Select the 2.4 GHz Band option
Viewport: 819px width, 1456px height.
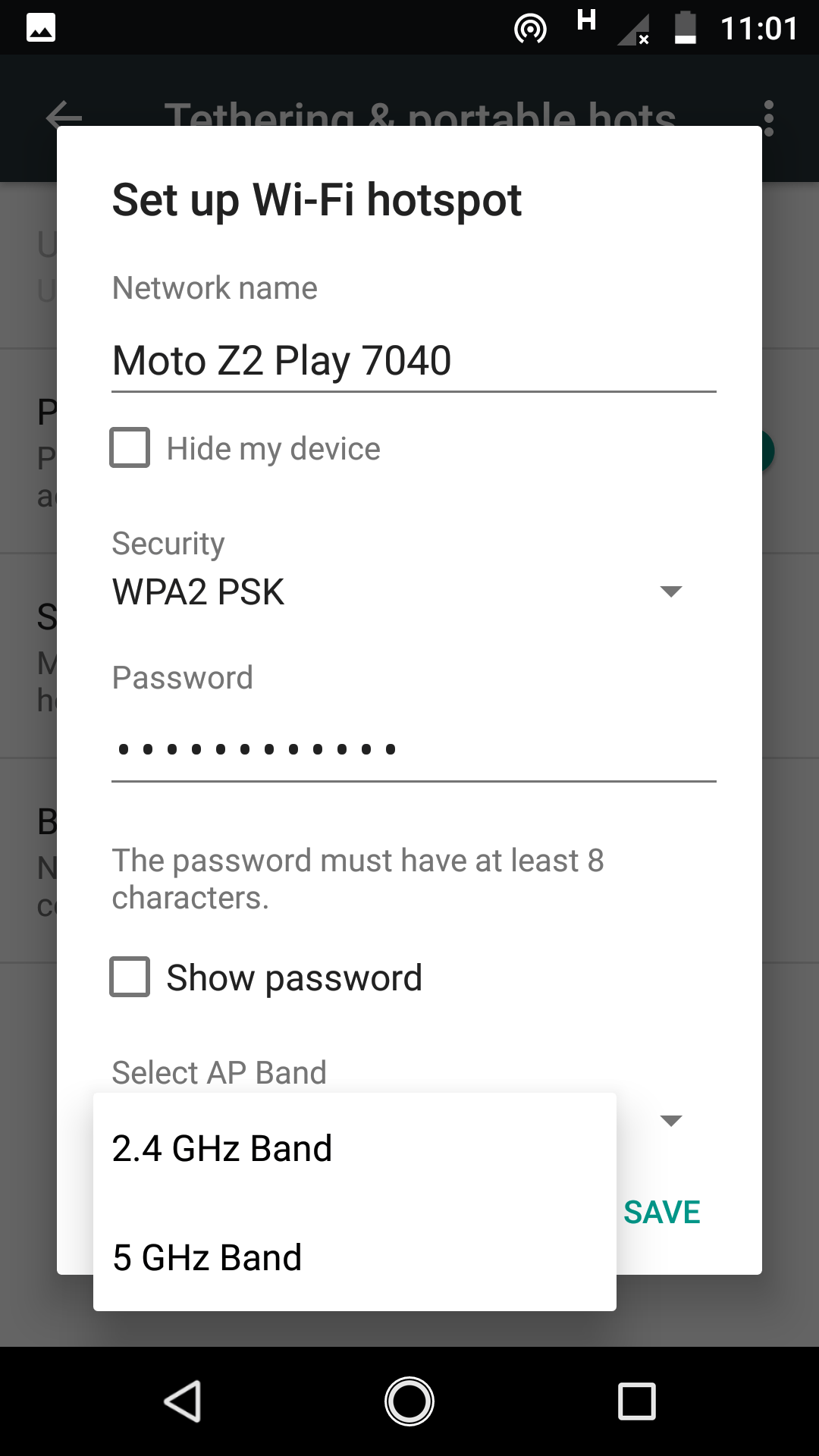coord(354,1148)
